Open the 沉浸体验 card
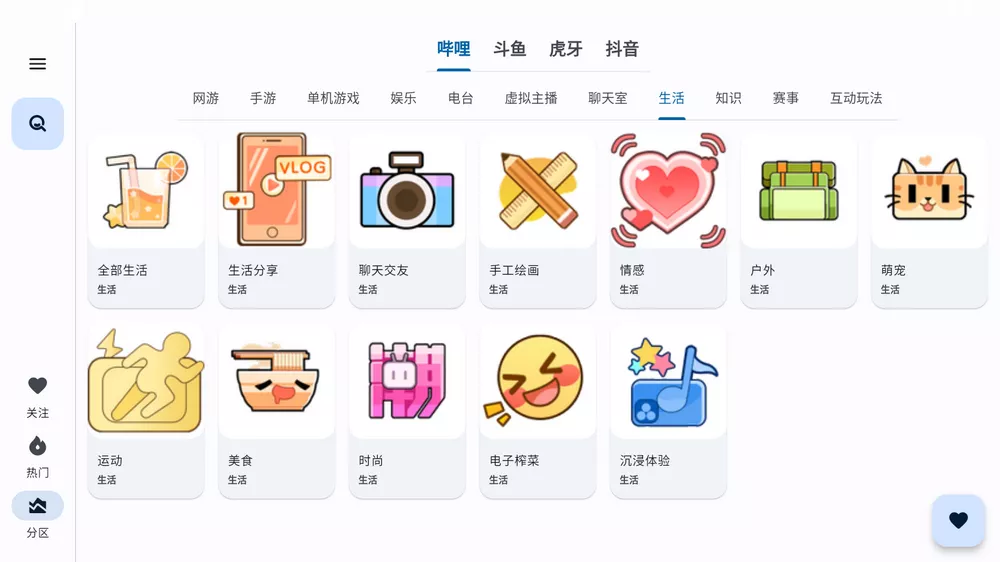This screenshot has height=562, width=1000. tap(668, 410)
